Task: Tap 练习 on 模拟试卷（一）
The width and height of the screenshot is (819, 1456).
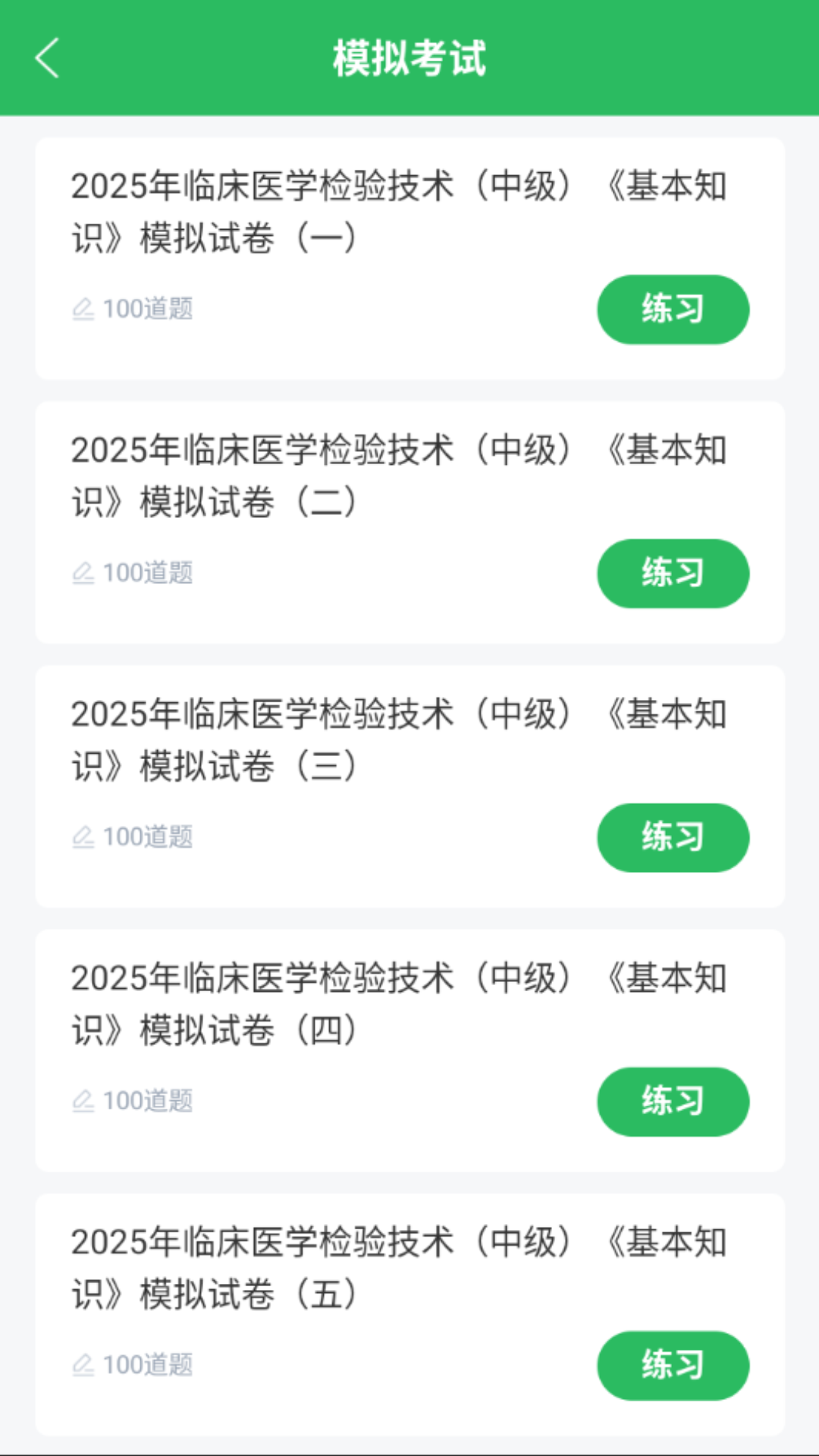Action: coord(673,309)
